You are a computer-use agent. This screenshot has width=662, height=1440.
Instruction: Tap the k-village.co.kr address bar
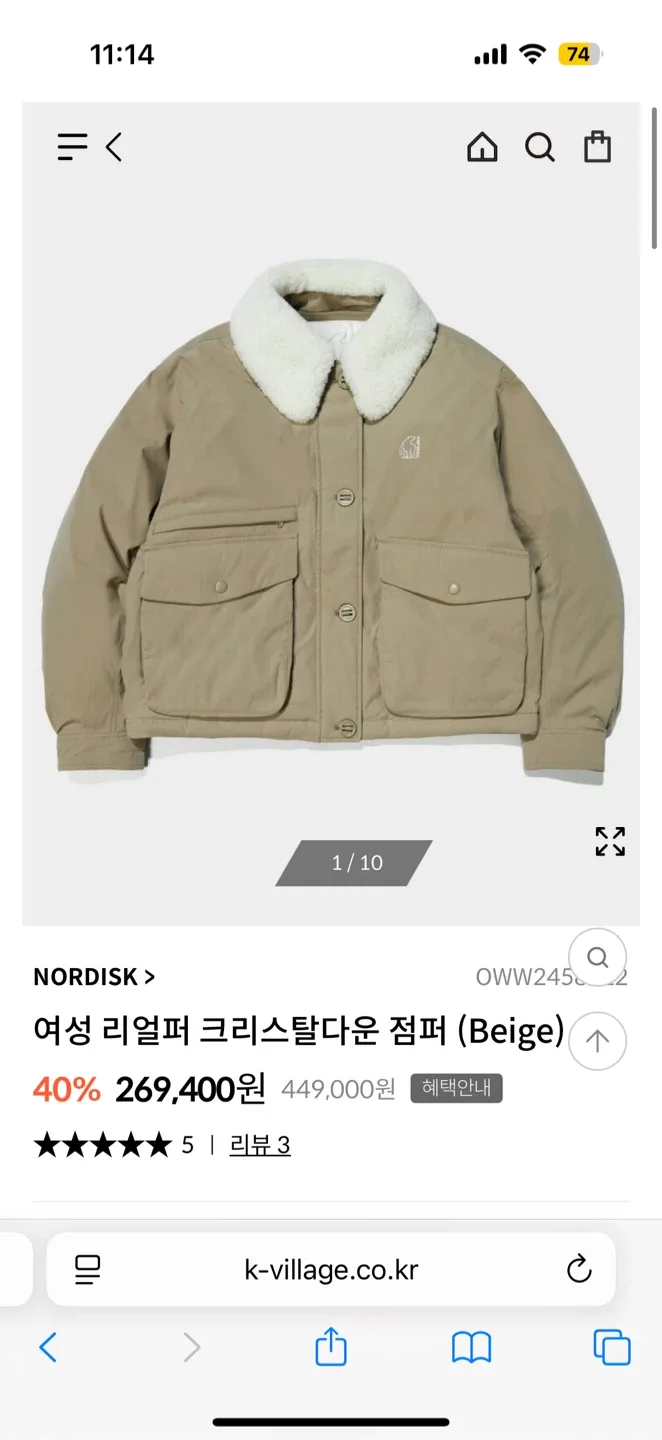(x=331, y=1270)
